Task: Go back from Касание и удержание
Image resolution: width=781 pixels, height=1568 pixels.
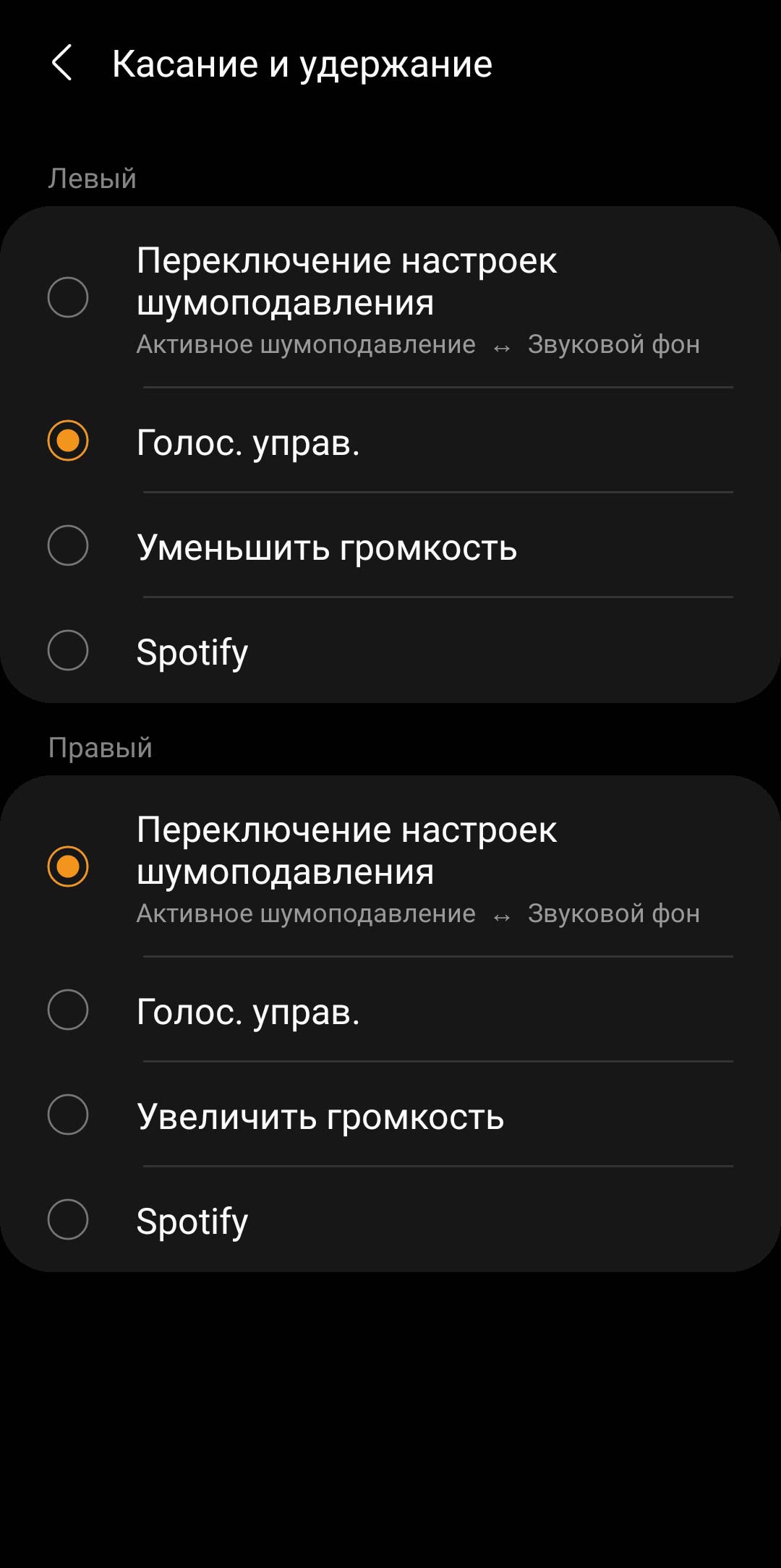Action: (62, 63)
